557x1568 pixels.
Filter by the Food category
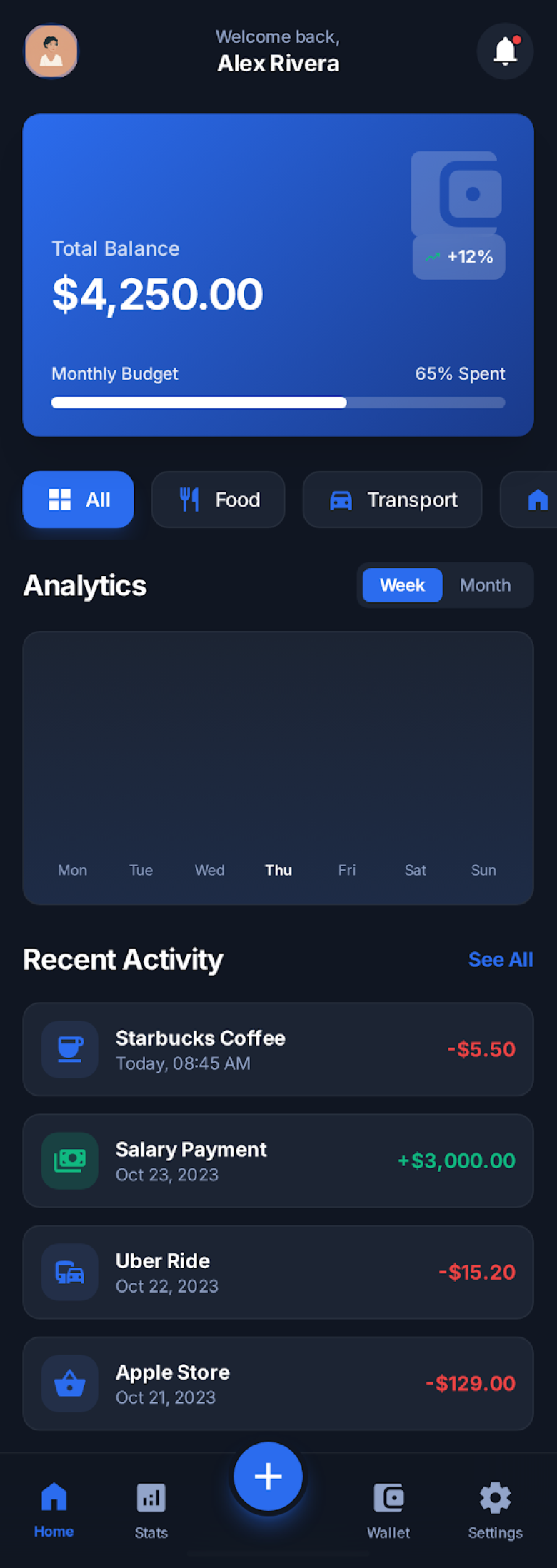[x=218, y=500]
